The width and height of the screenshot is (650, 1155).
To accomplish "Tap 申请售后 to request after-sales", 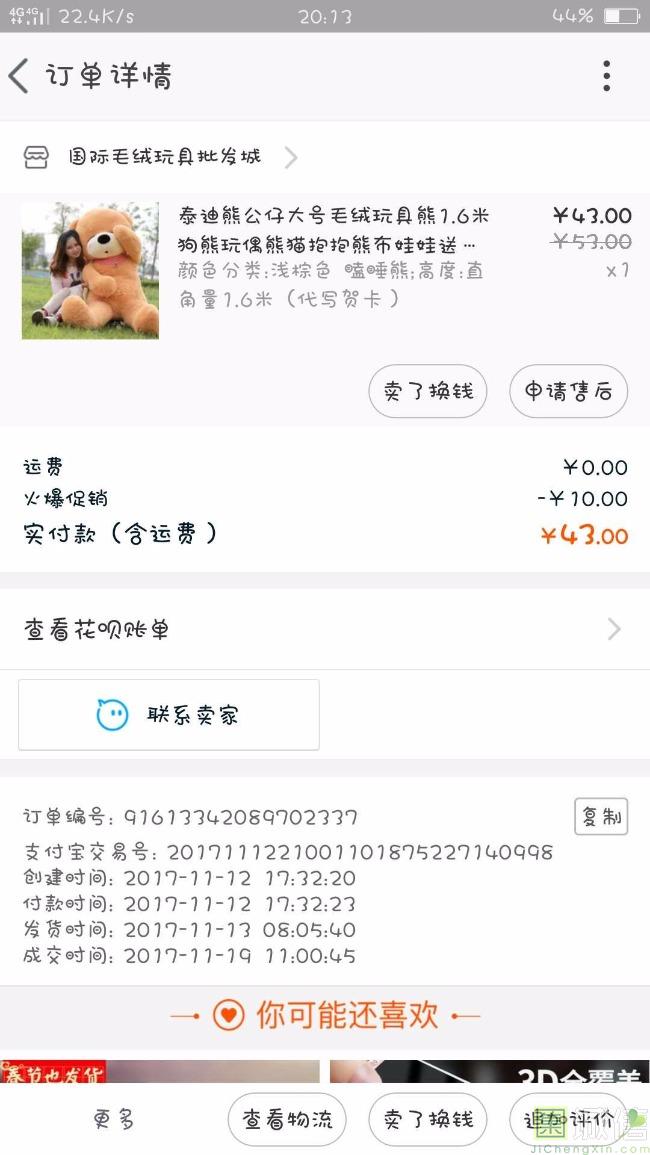I will [568, 391].
